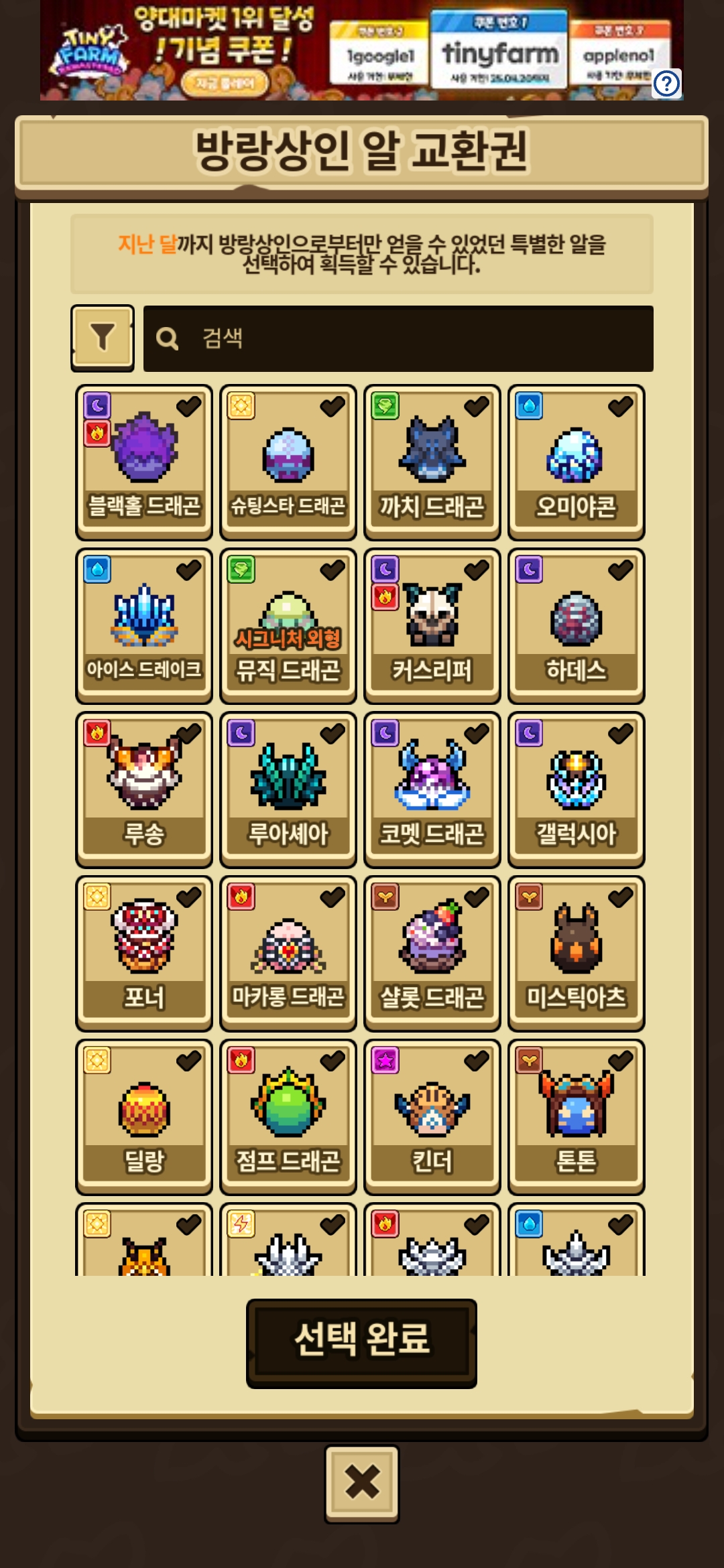
Task: Select the 하데스 egg
Action: (577, 625)
